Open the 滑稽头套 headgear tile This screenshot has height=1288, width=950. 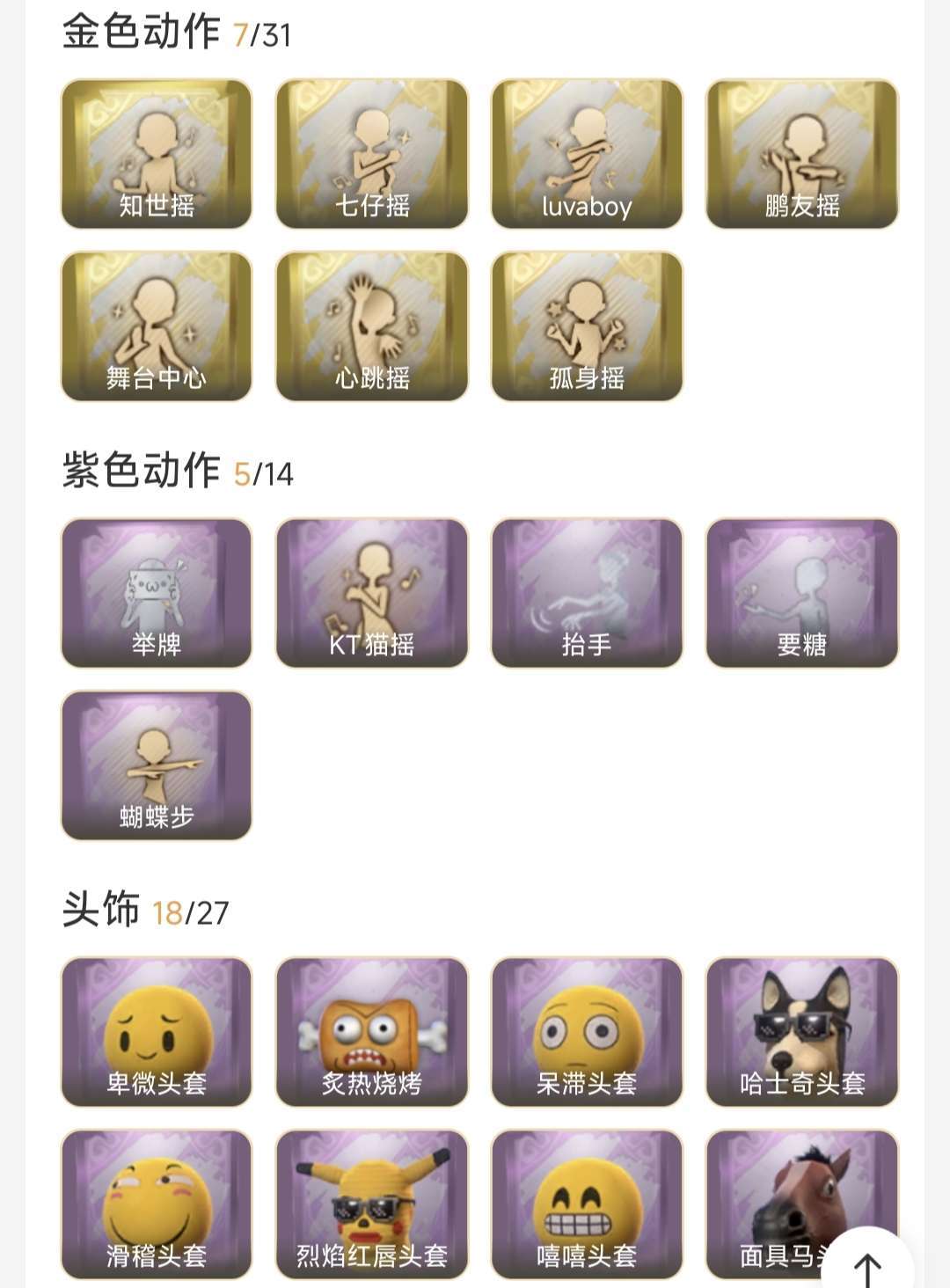tap(157, 1204)
